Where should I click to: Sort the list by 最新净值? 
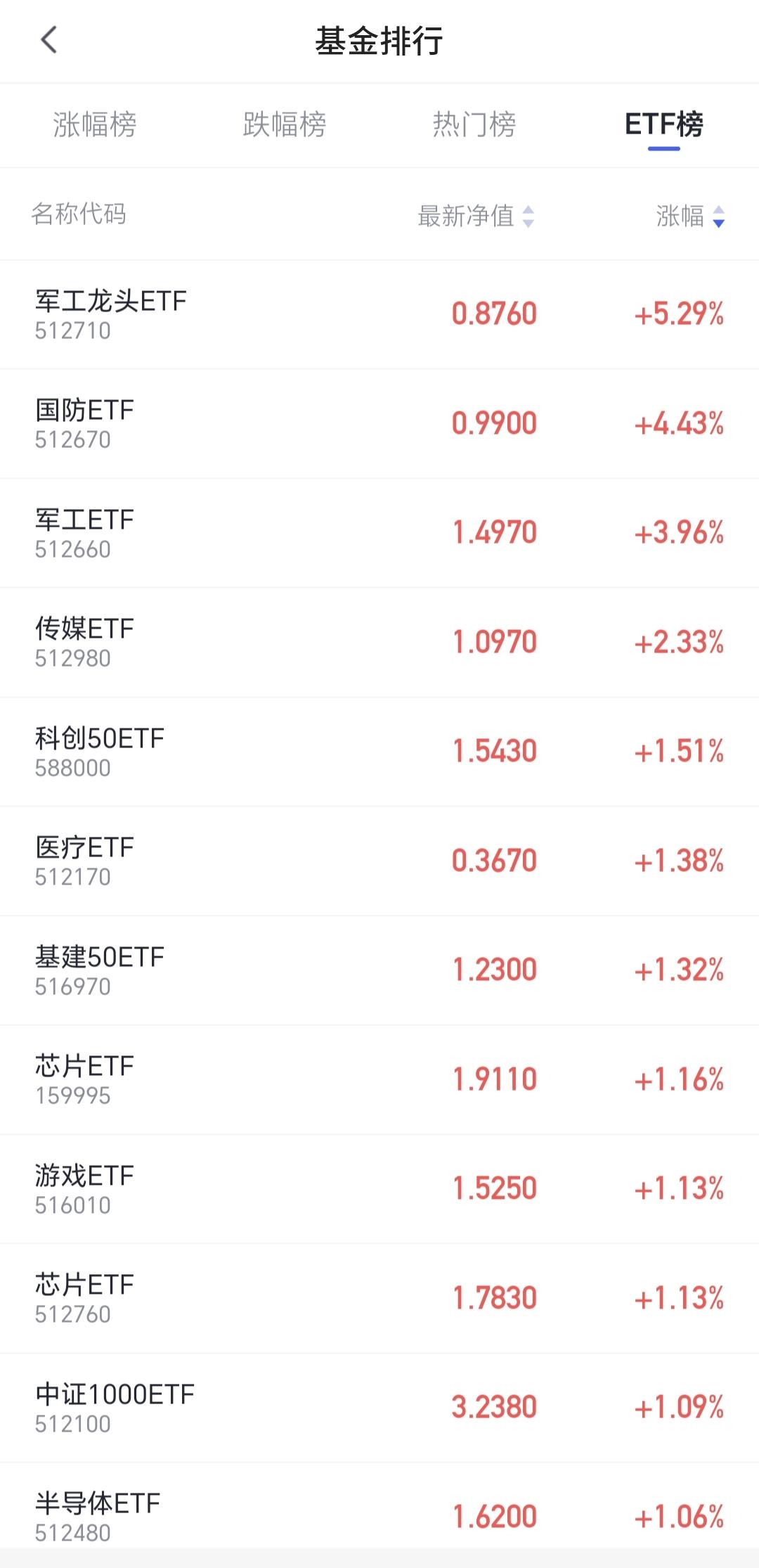tap(476, 216)
